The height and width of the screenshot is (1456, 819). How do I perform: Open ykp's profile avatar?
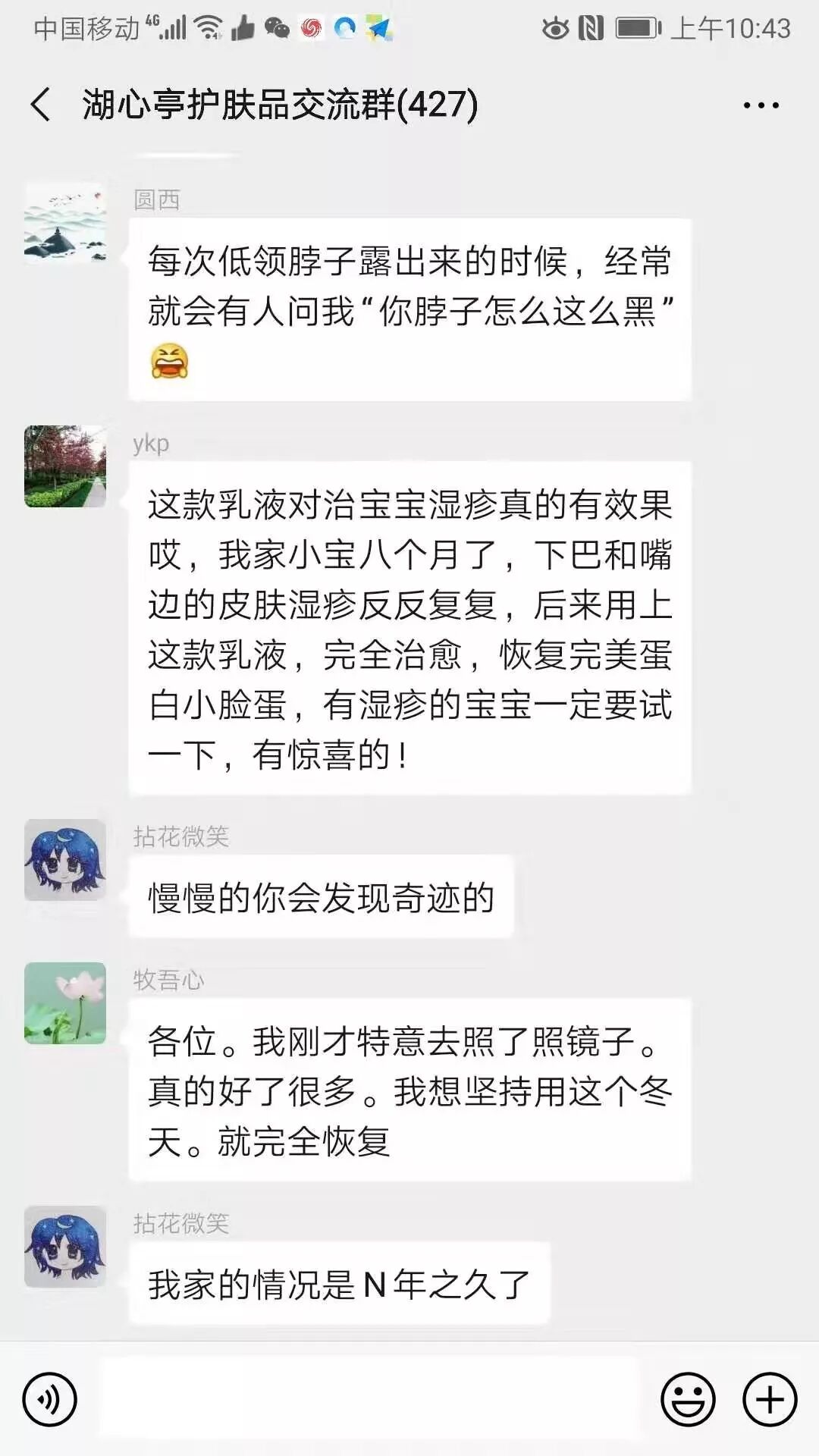[x=65, y=466]
